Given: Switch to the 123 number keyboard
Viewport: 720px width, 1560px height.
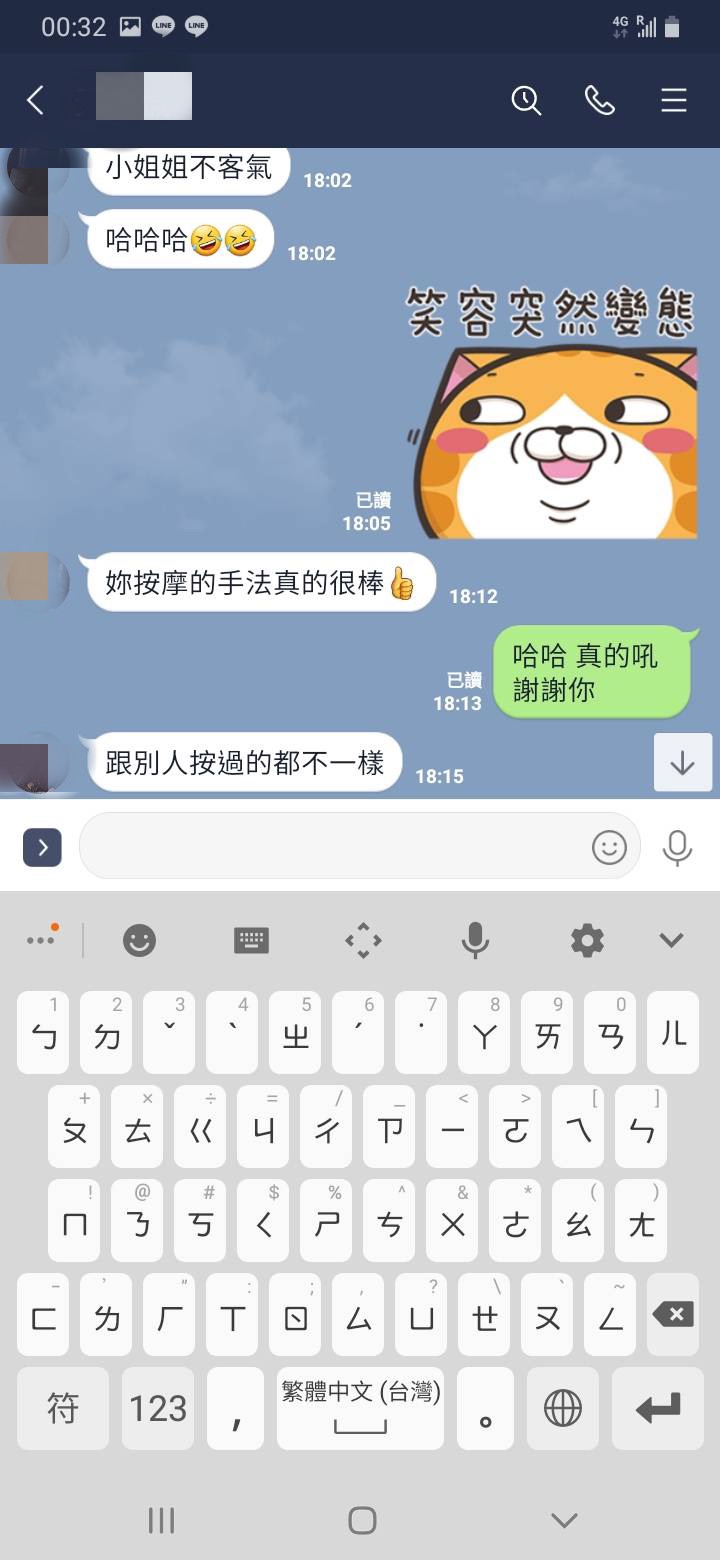Looking at the screenshot, I should (158, 1409).
